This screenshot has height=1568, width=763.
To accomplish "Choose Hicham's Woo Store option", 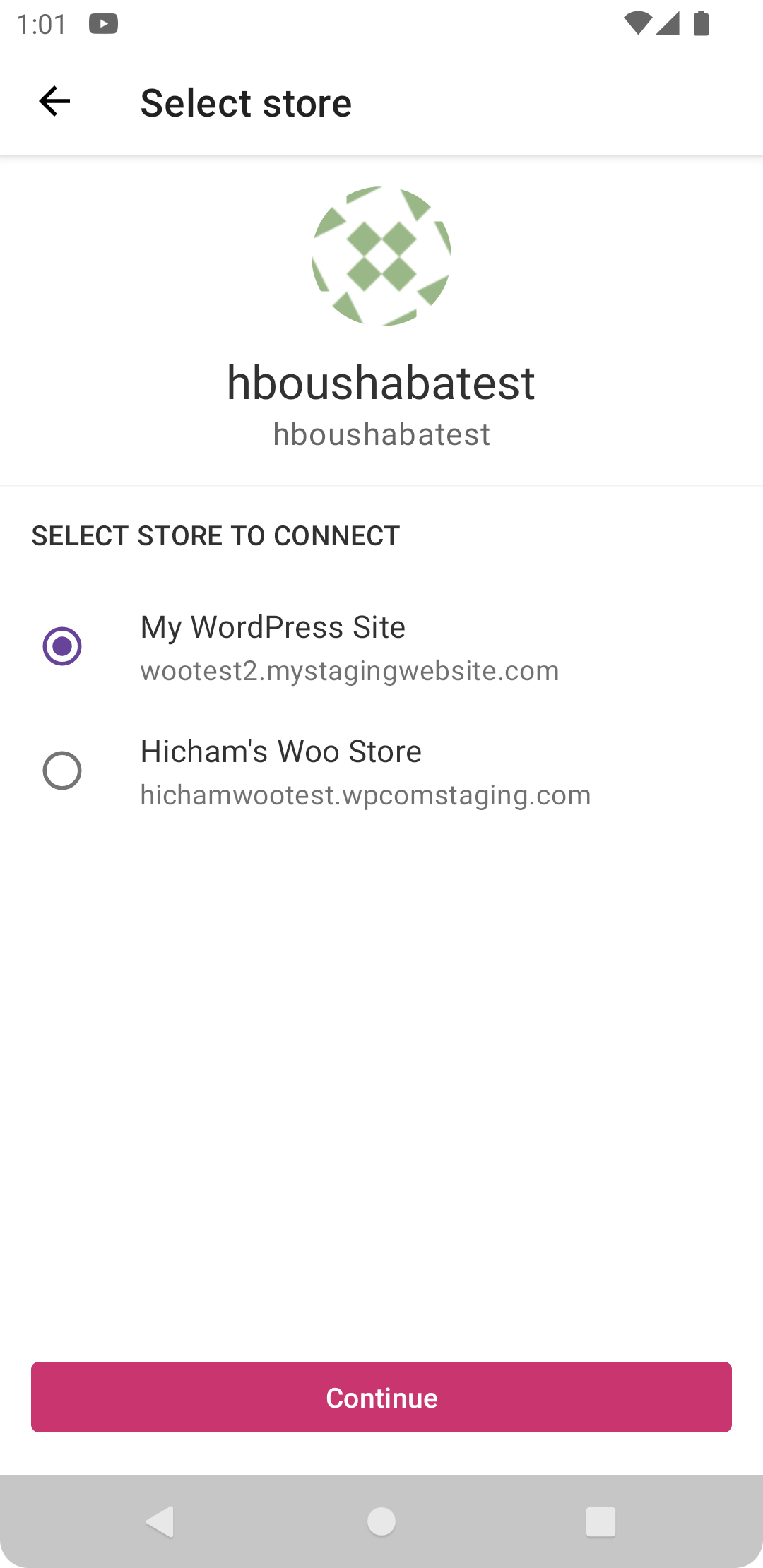I will pos(381,771).
